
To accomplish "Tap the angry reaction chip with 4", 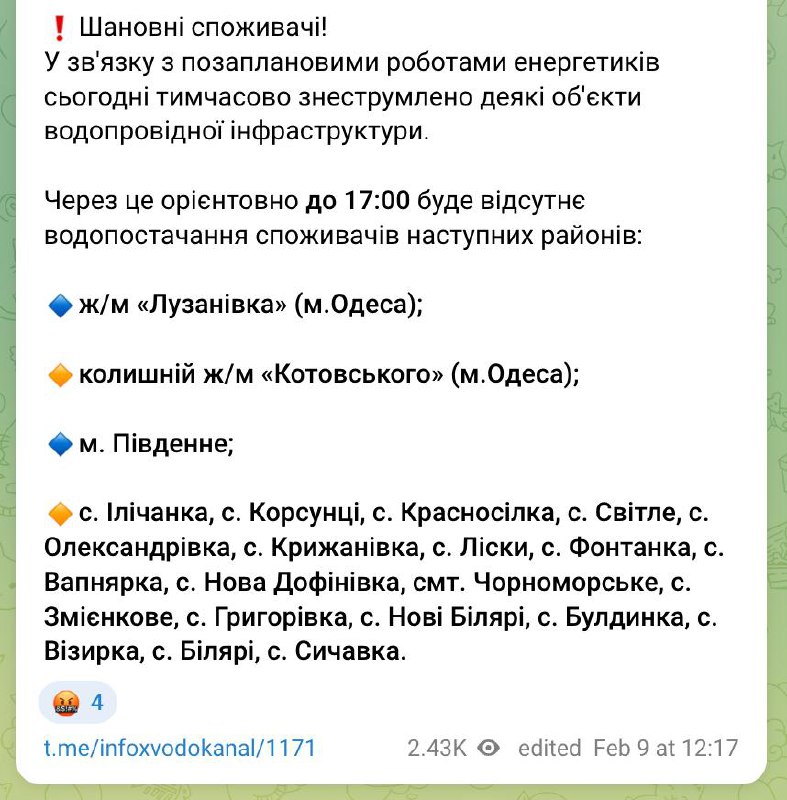I will pyautogui.click(x=78, y=703).
